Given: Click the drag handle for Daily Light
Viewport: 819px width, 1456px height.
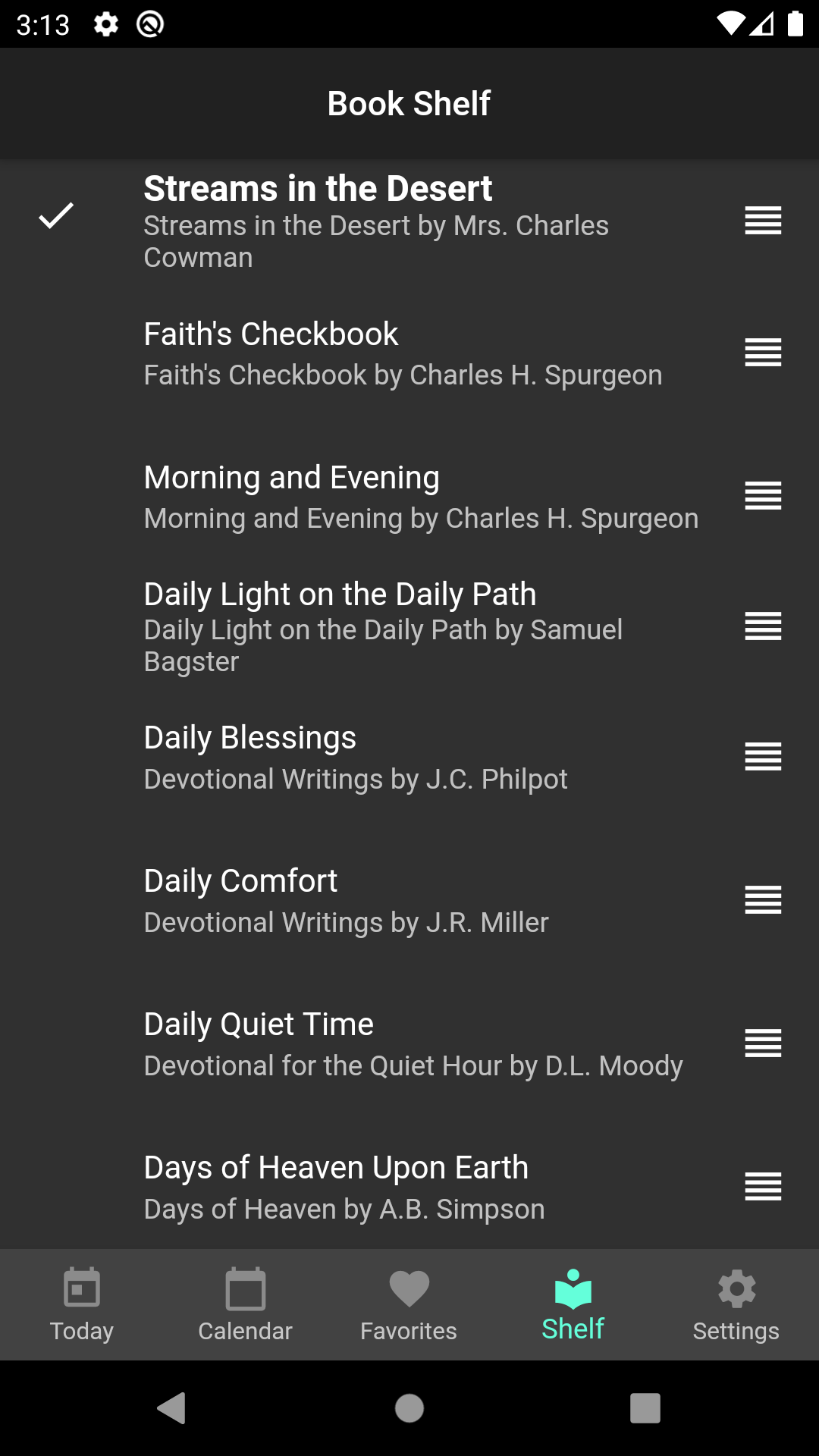Looking at the screenshot, I should (x=762, y=627).
